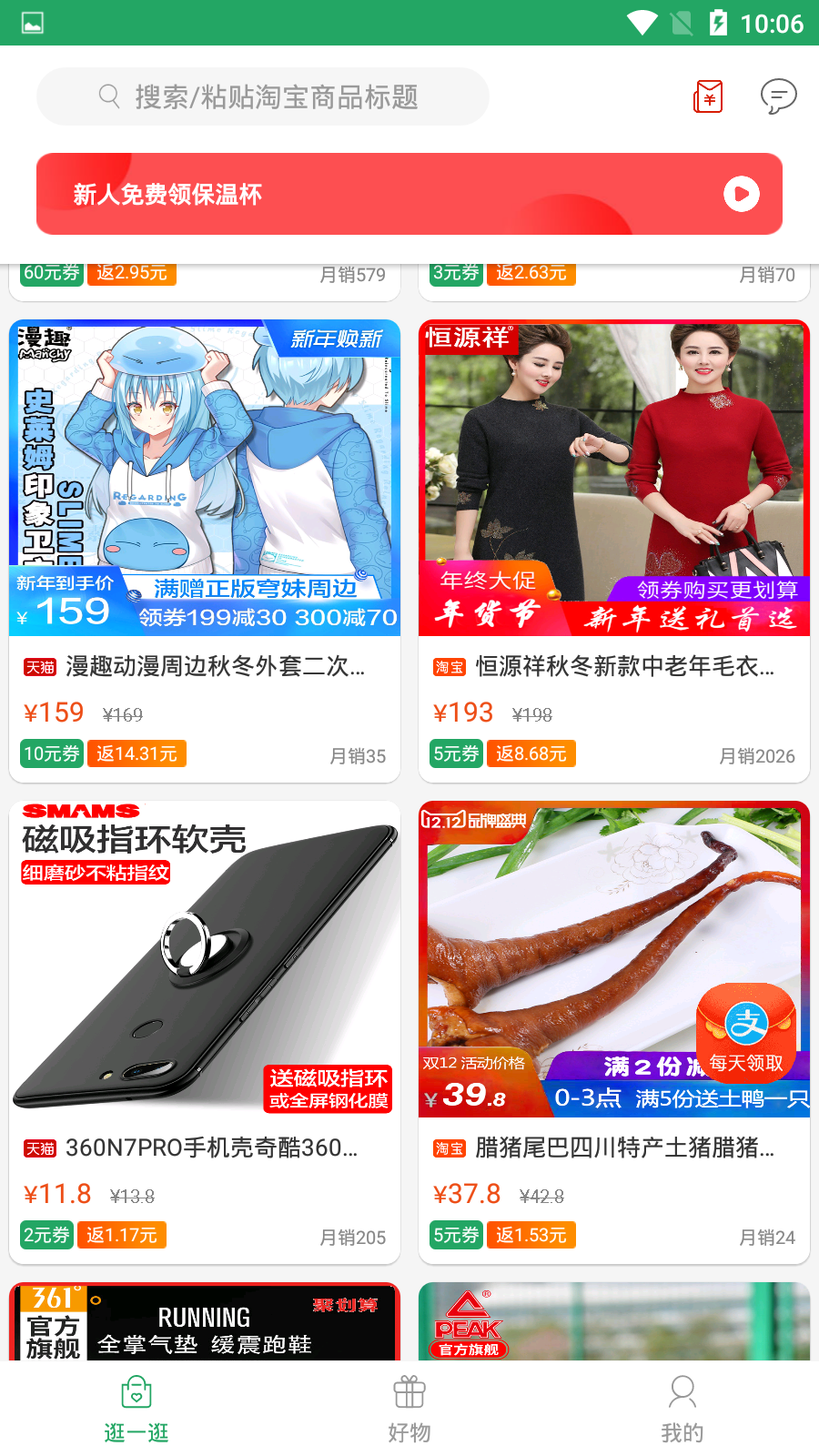Open the 漫趣动漫周边秋冬外套 product card

(x=205, y=551)
